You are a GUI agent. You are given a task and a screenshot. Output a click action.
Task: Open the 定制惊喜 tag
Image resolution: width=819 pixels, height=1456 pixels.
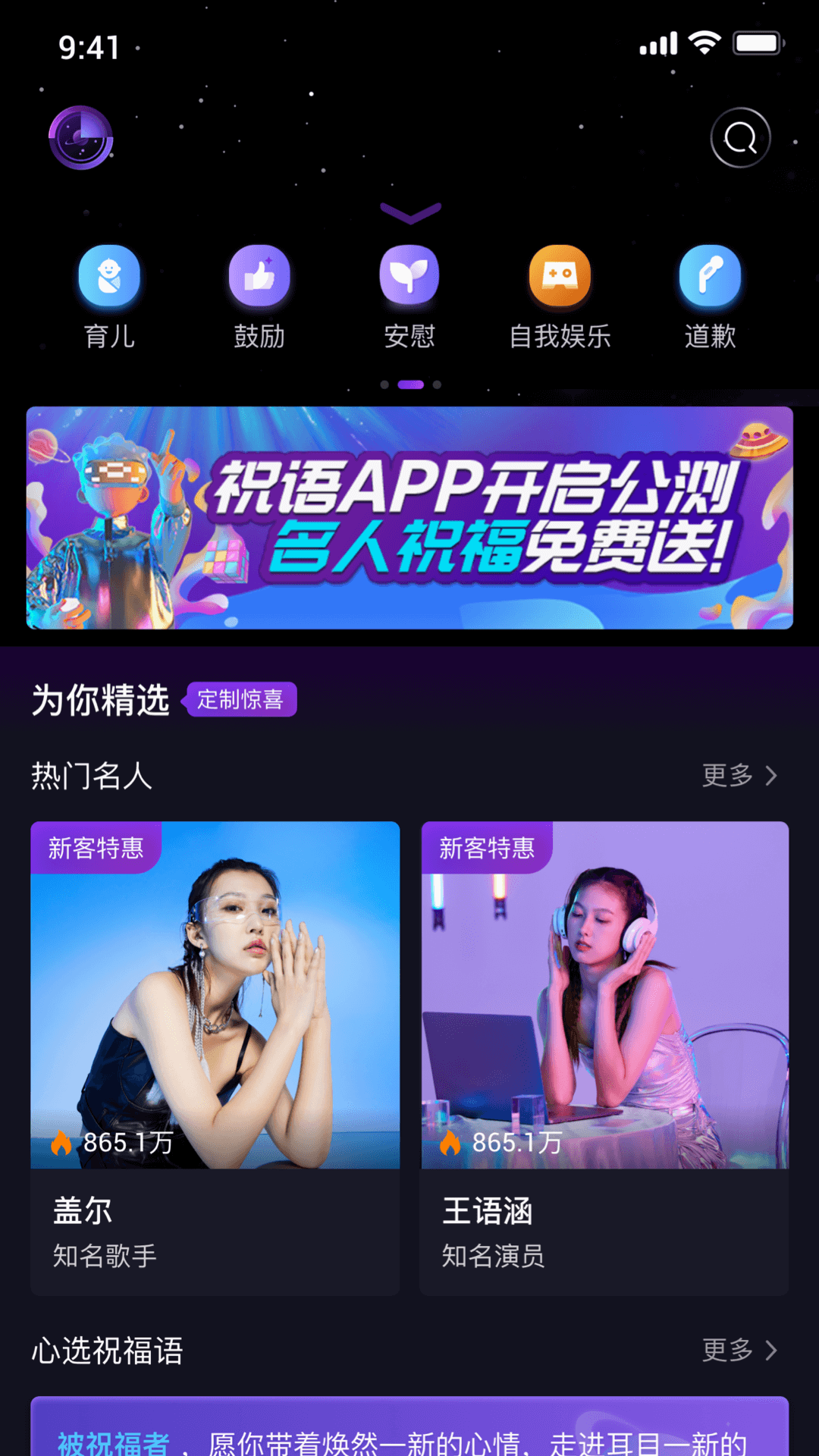click(x=241, y=700)
